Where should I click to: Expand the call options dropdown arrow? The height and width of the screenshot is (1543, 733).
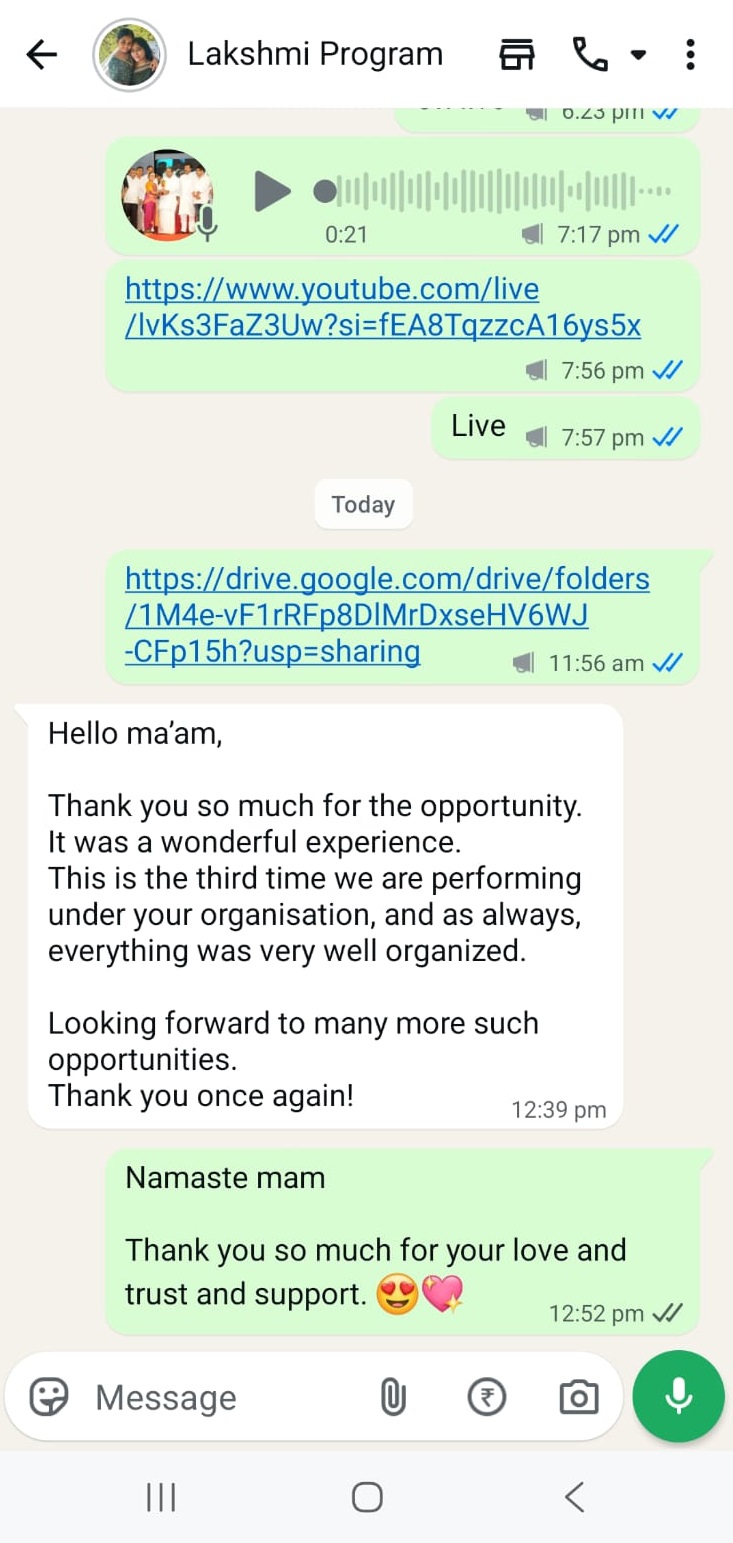pyautogui.click(x=638, y=55)
